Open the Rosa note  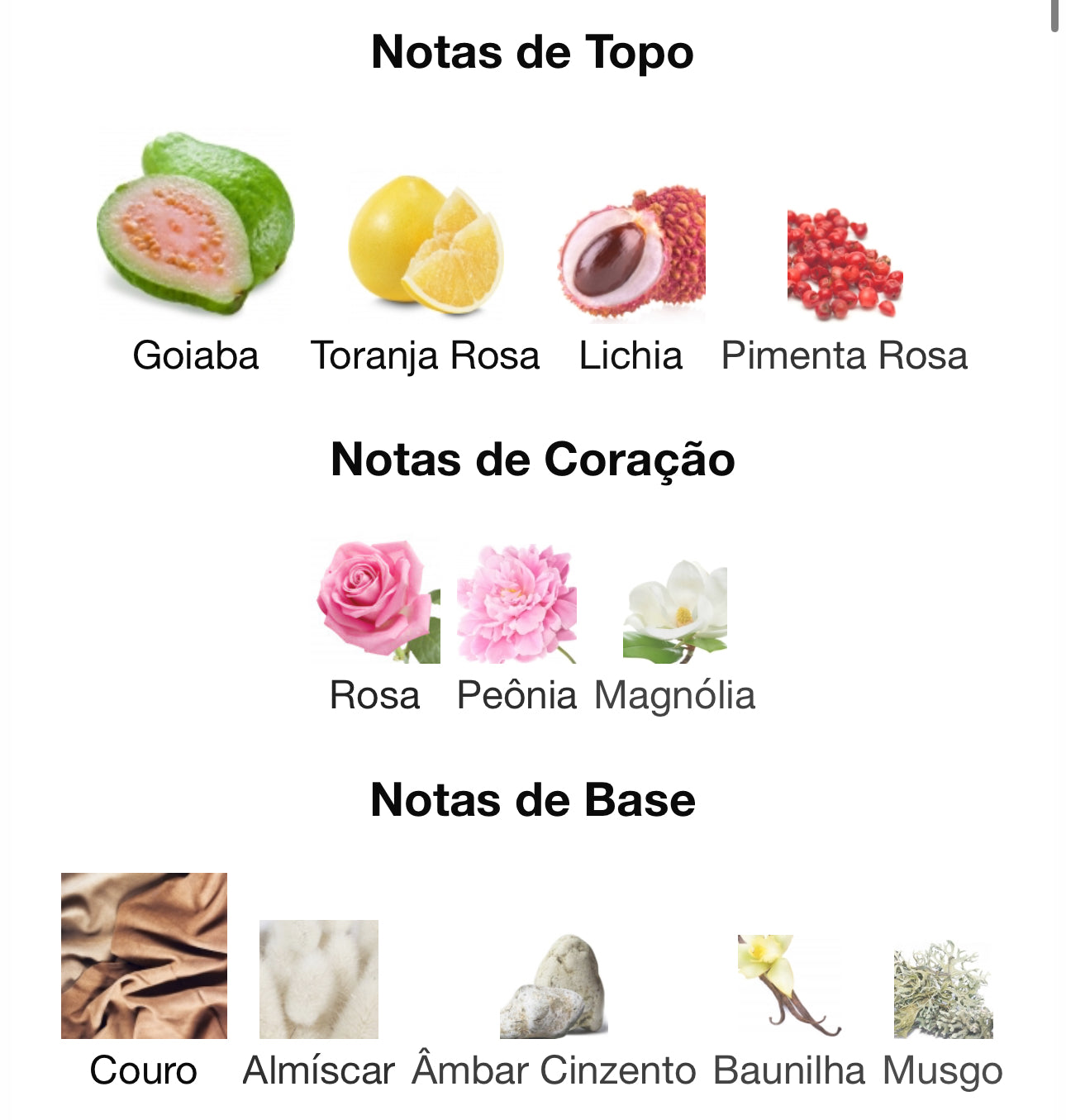click(377, 601)
